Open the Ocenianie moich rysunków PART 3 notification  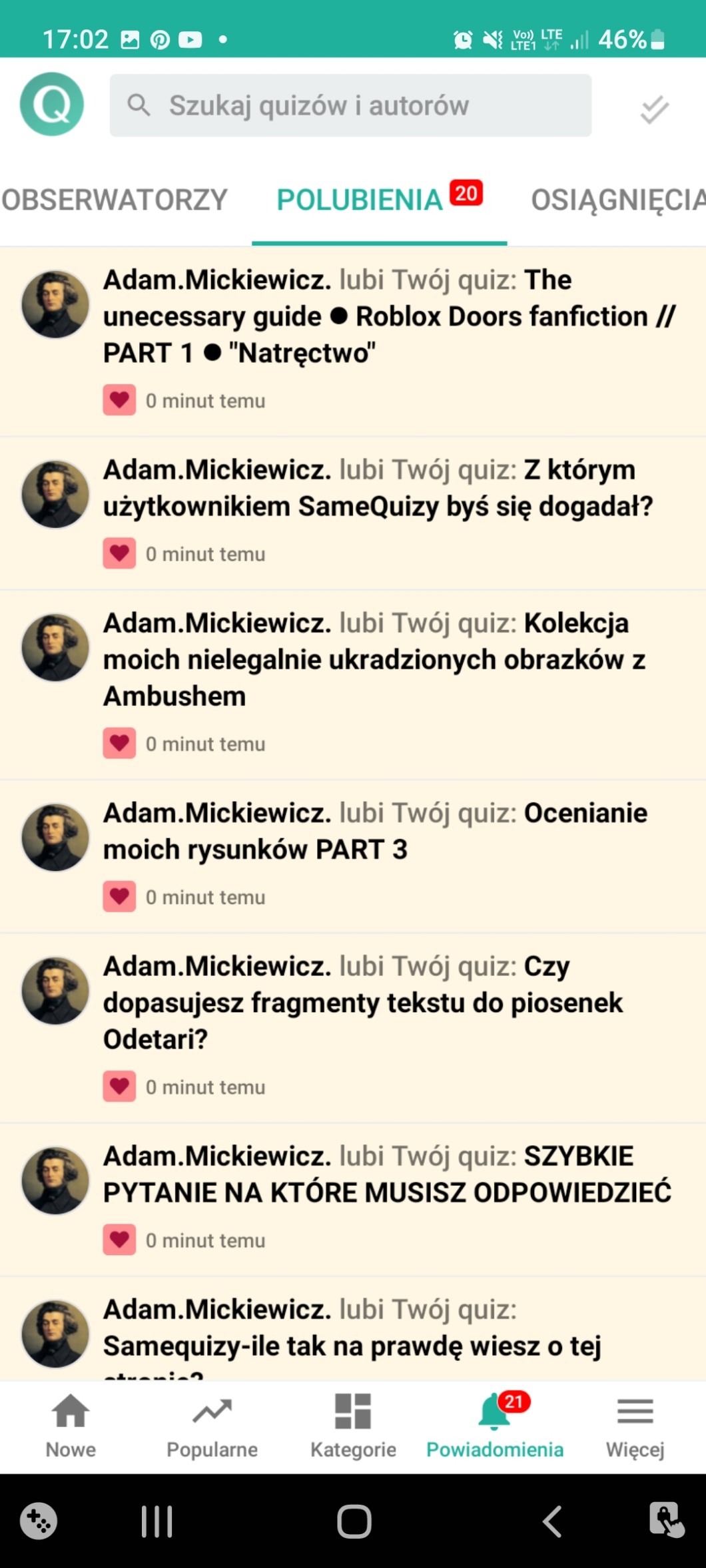click(x=374, y=832)
